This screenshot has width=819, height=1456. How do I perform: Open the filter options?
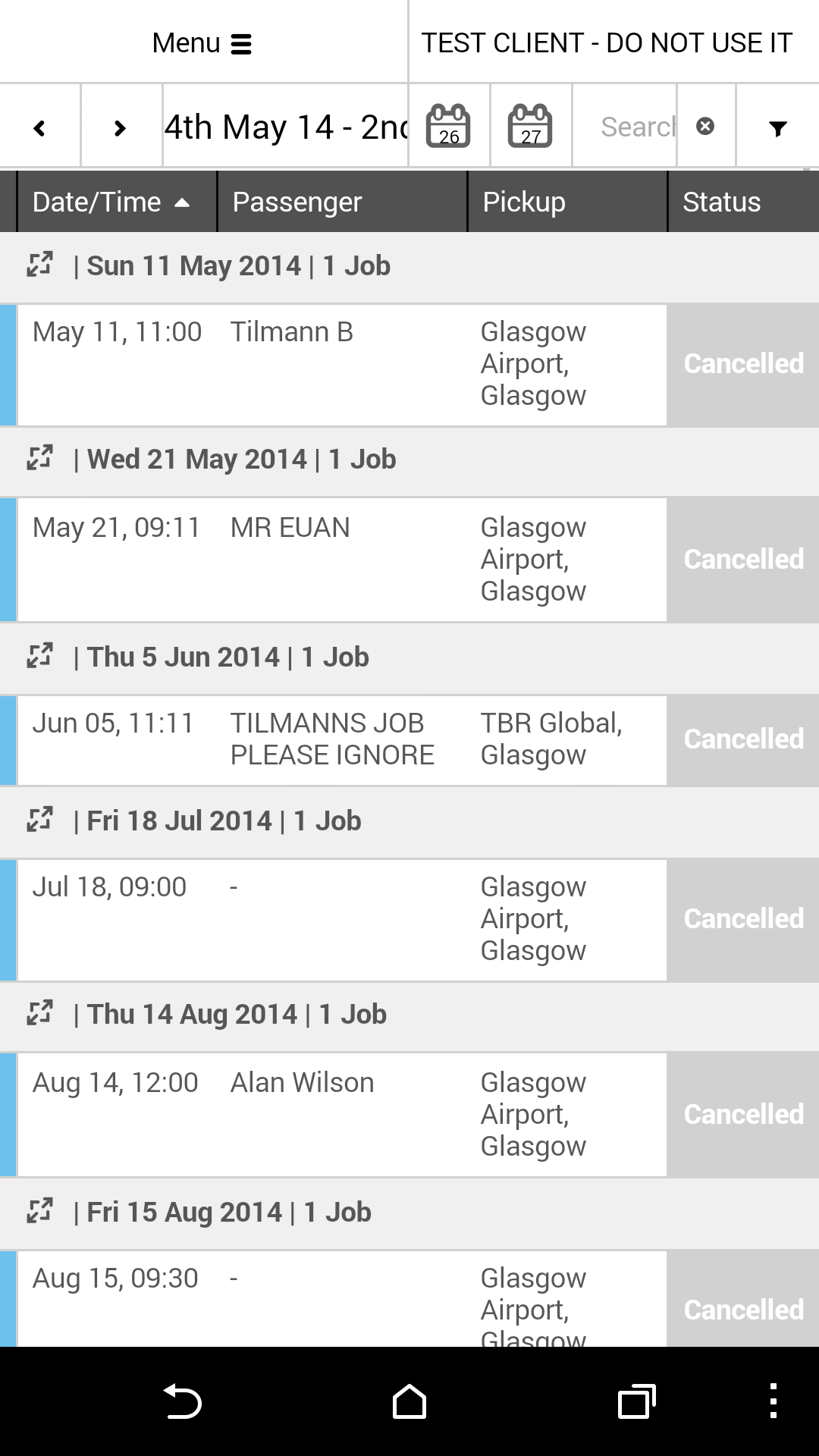point(777,127)
